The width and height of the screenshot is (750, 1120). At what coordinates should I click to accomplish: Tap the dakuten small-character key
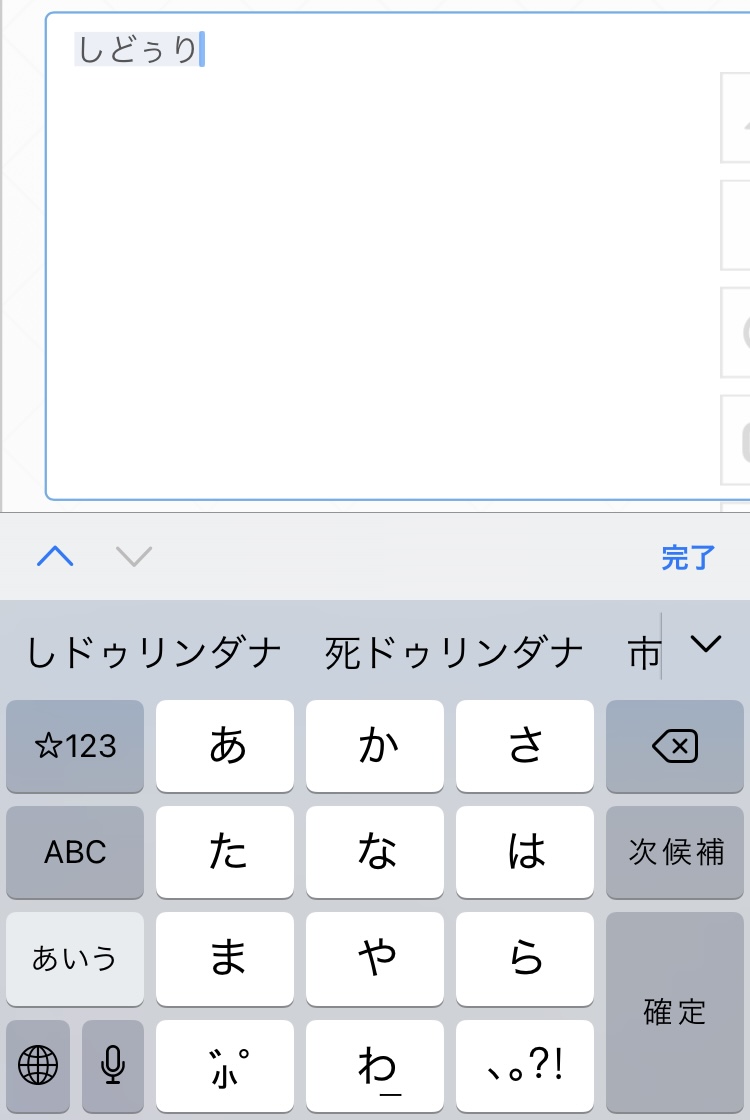coord(225,1066)
